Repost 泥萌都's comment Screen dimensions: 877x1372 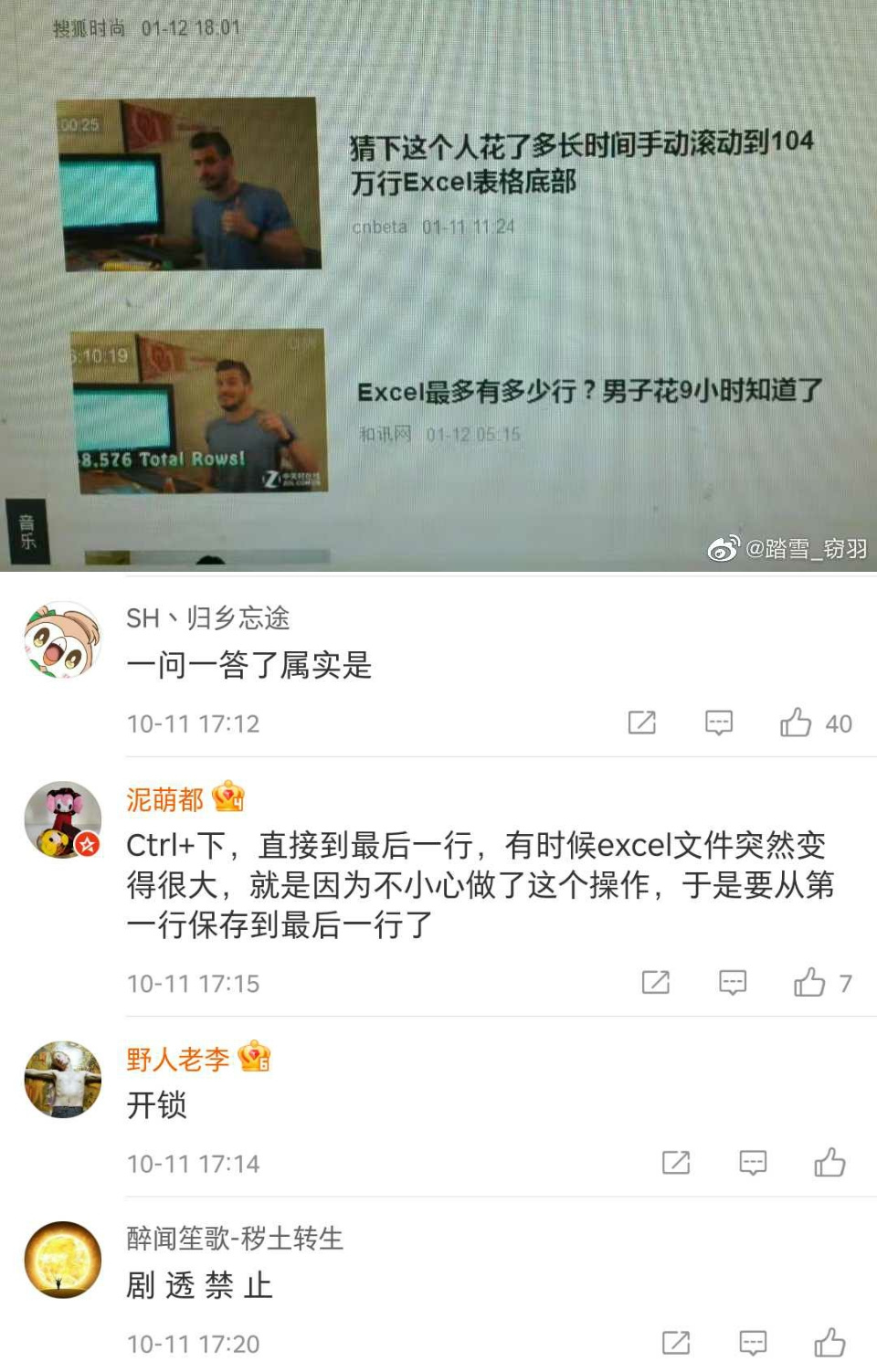[x=656, y=983]
